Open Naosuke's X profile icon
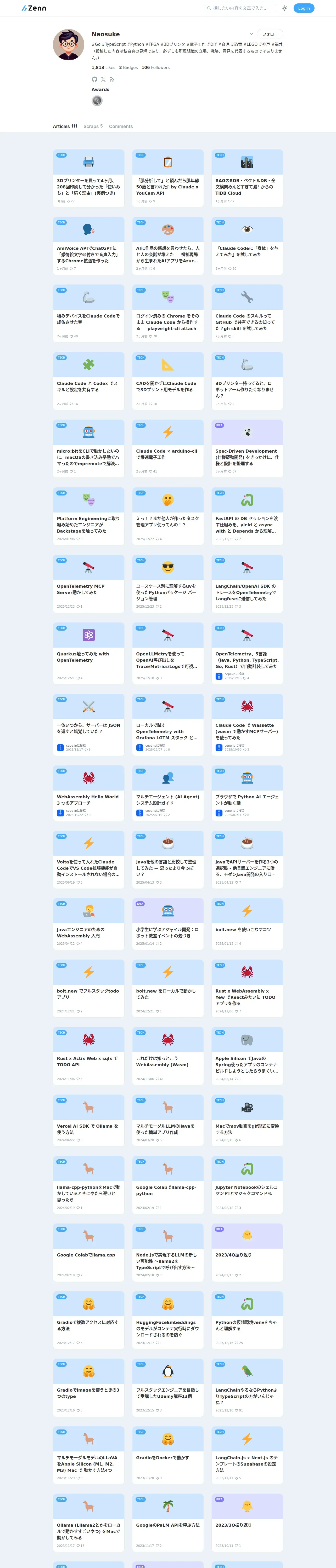The height and width of the screenshot is (1568, 336). [x=103, y=79]
